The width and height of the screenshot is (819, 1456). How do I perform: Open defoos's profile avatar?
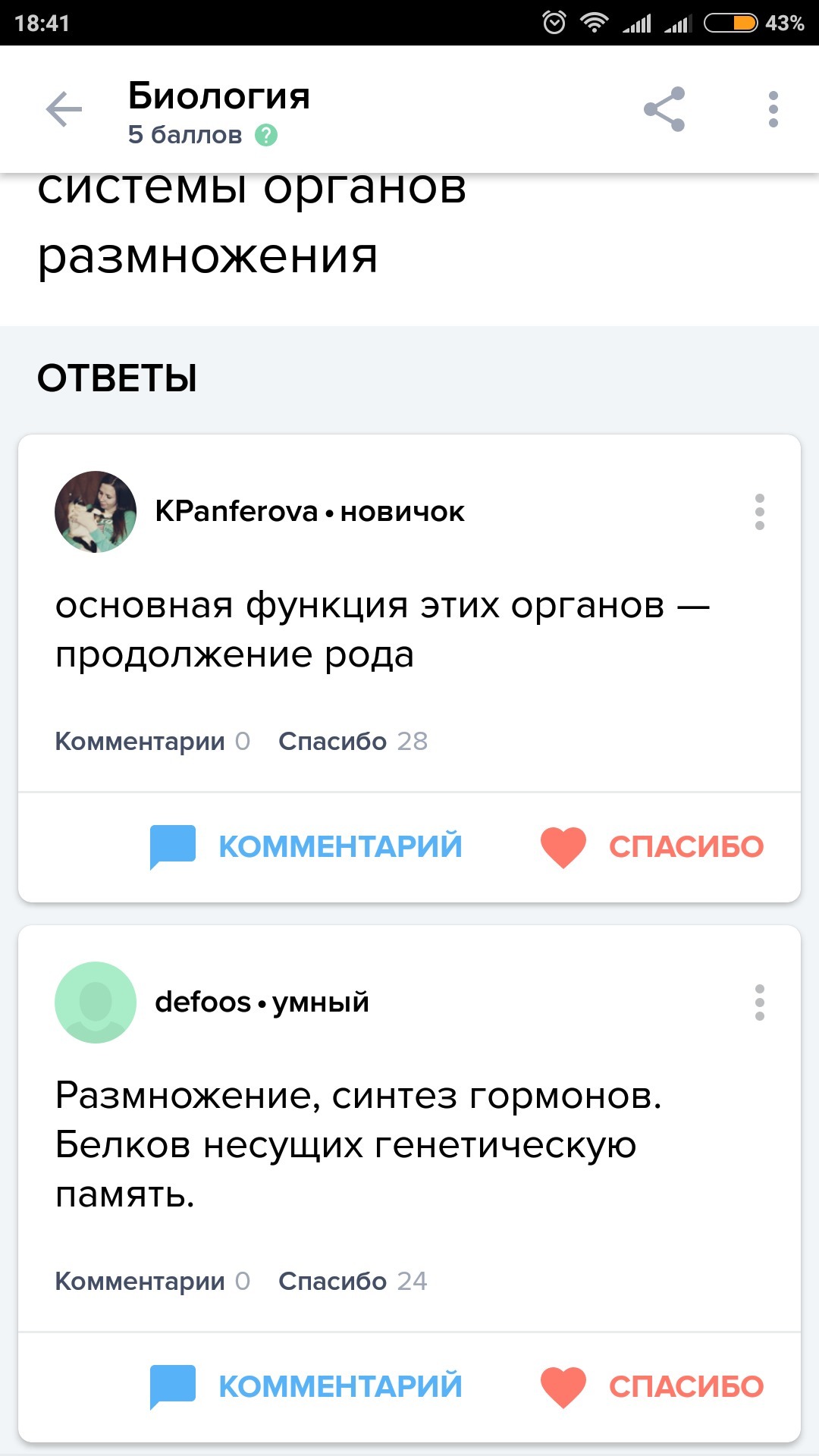coord(96,1003)
